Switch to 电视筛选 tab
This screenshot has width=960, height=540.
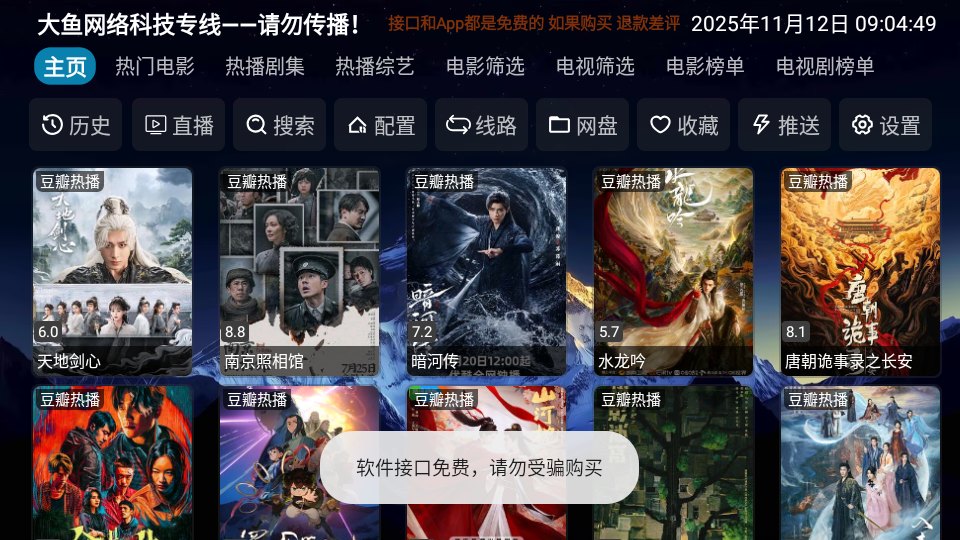coord(595,67)
